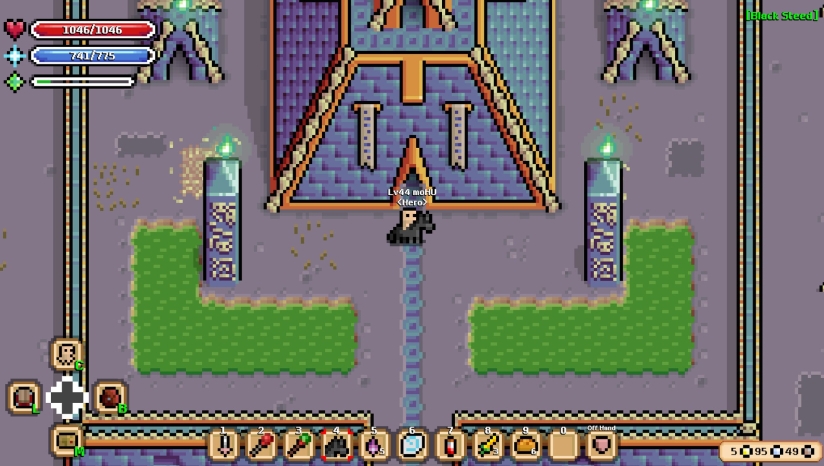Use hotbar slot 1 sword
The width and height of the screenshot is (824, 466).
[223, 446]
